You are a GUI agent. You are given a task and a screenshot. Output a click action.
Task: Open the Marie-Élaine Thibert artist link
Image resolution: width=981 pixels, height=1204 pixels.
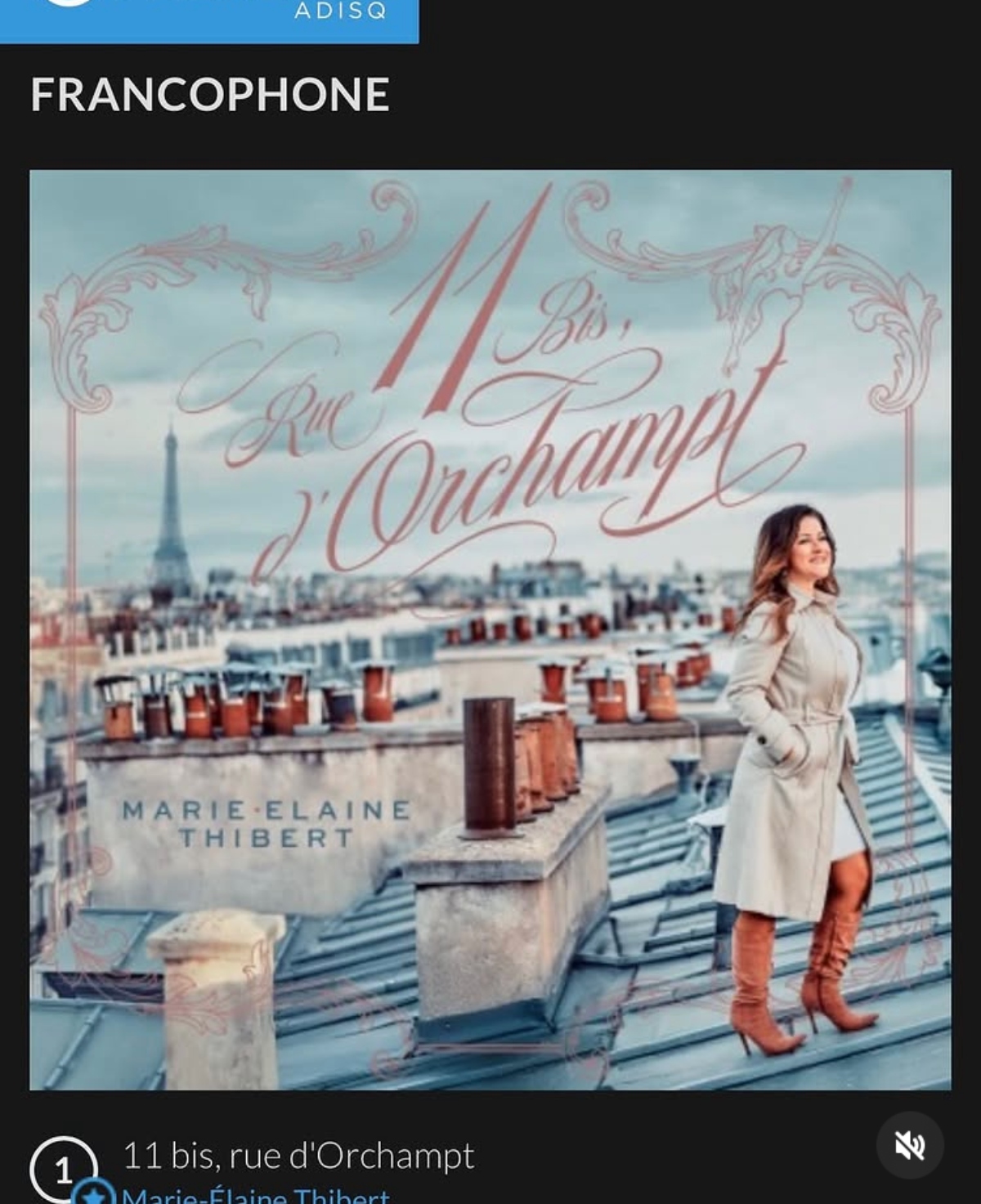coord(255,1195)
